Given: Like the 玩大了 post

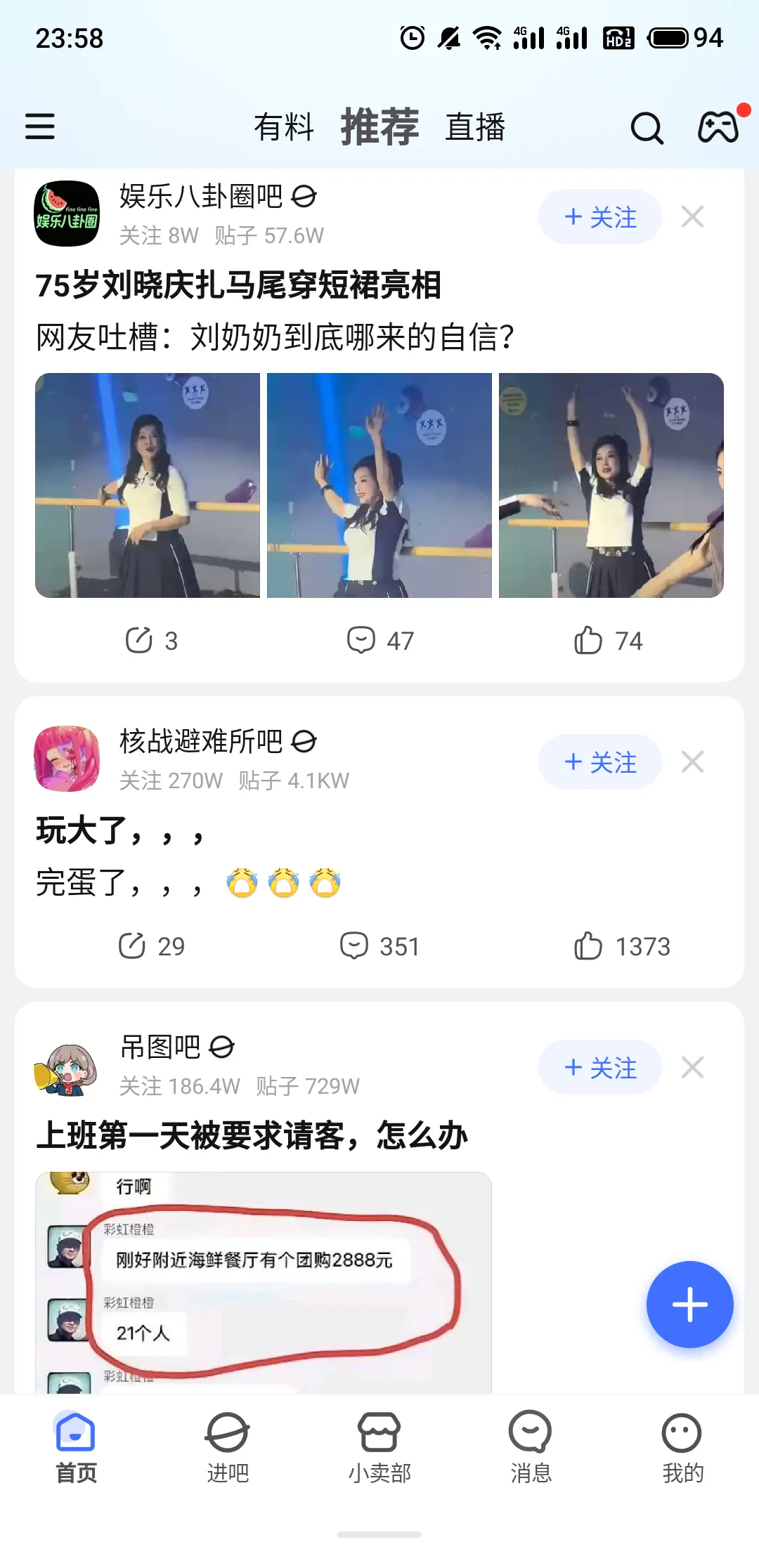Looking at the screenshot, I should click(622, 946).
